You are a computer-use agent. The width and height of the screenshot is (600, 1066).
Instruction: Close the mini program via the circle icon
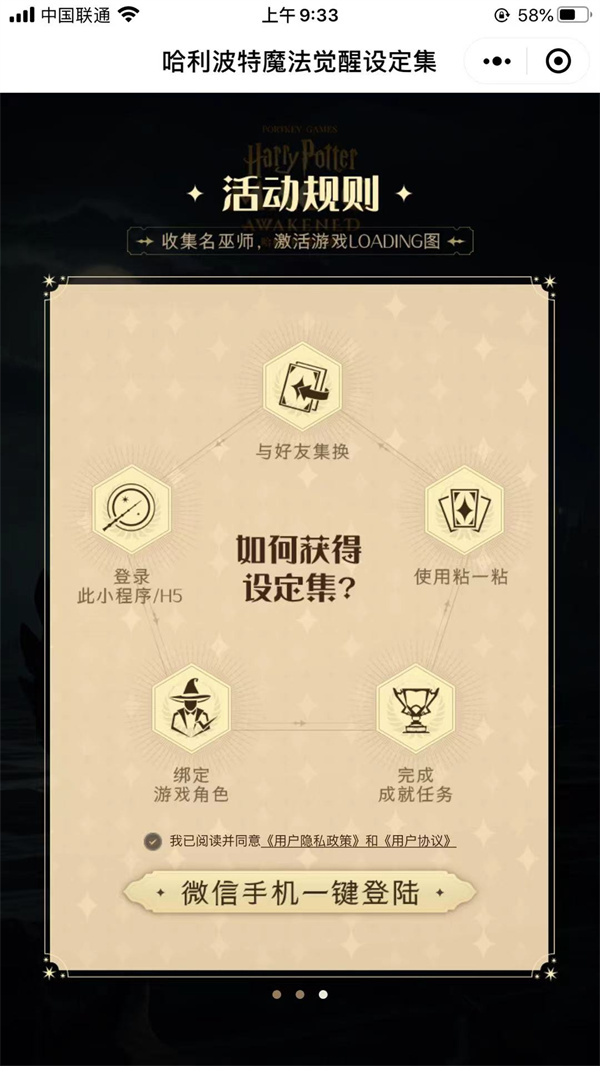558,61
